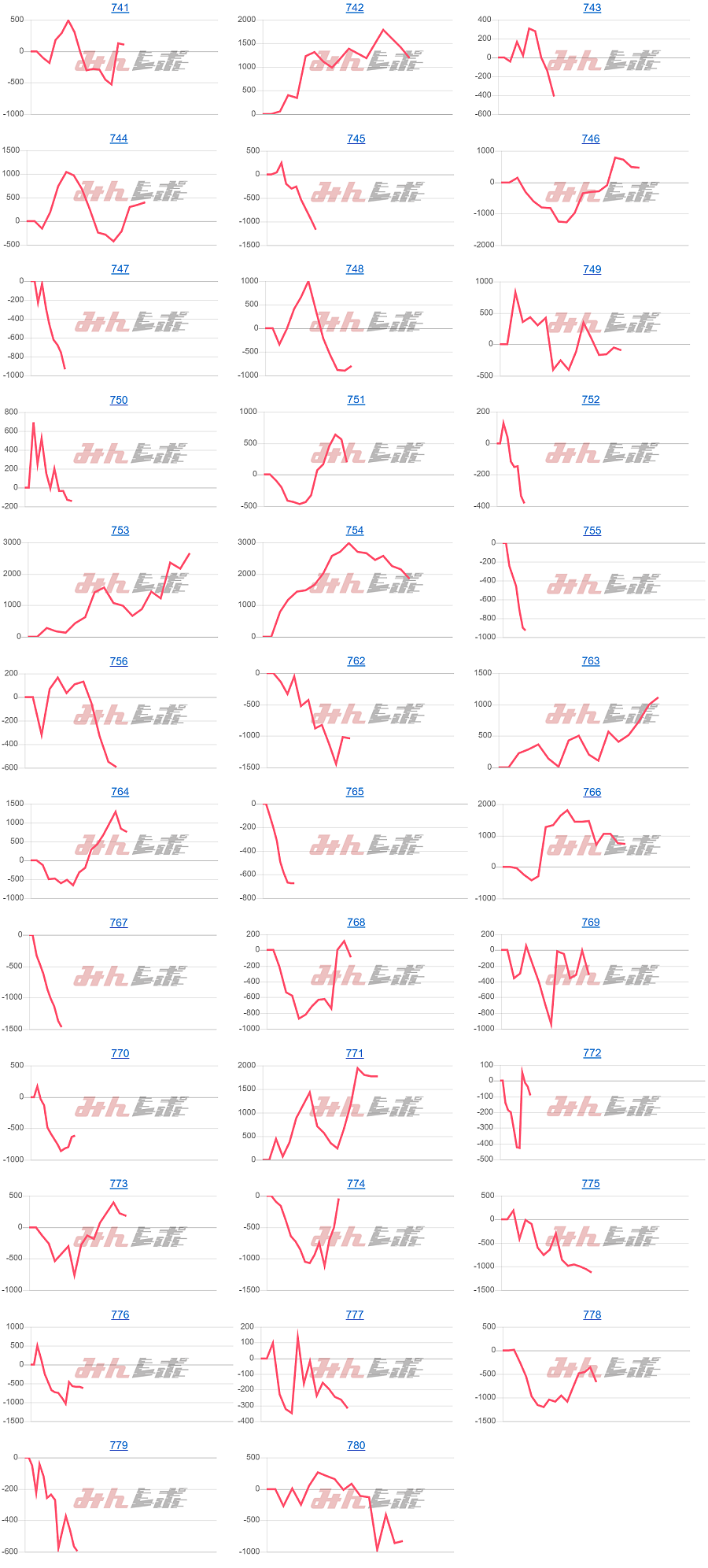The image size is (708, 1568).
Task: Open chart link 743
Action: click(x=592, y=8)
